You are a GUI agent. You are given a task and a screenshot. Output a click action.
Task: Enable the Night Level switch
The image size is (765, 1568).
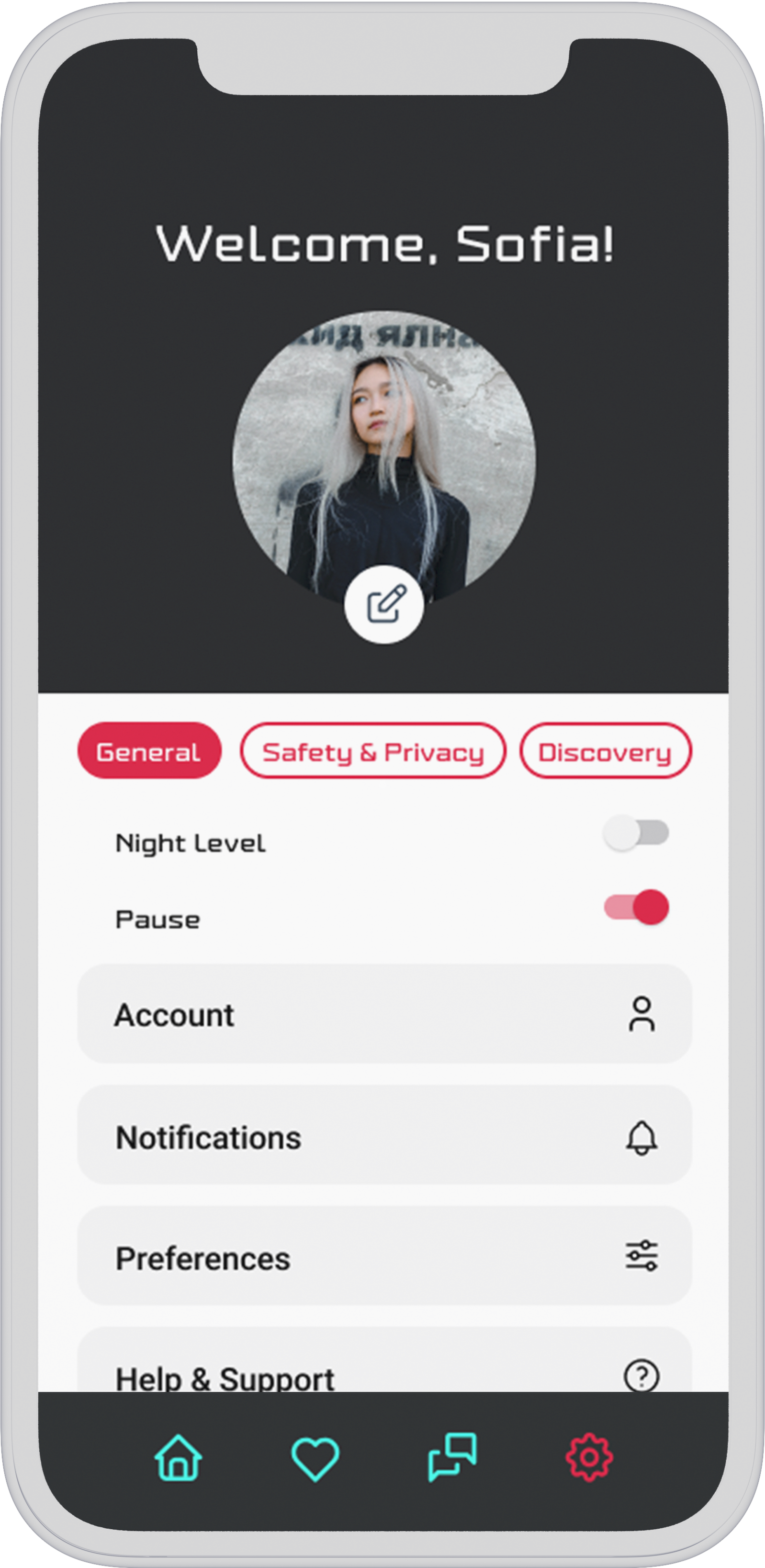[636, 833]
